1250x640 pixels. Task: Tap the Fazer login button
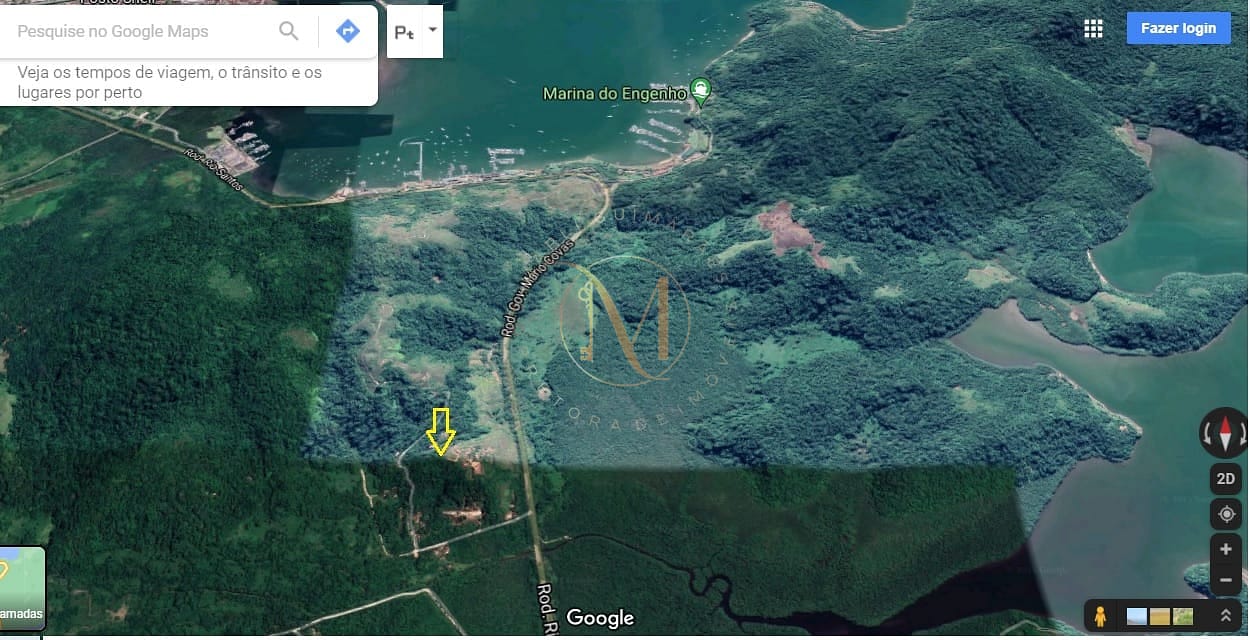point(1178,28)
